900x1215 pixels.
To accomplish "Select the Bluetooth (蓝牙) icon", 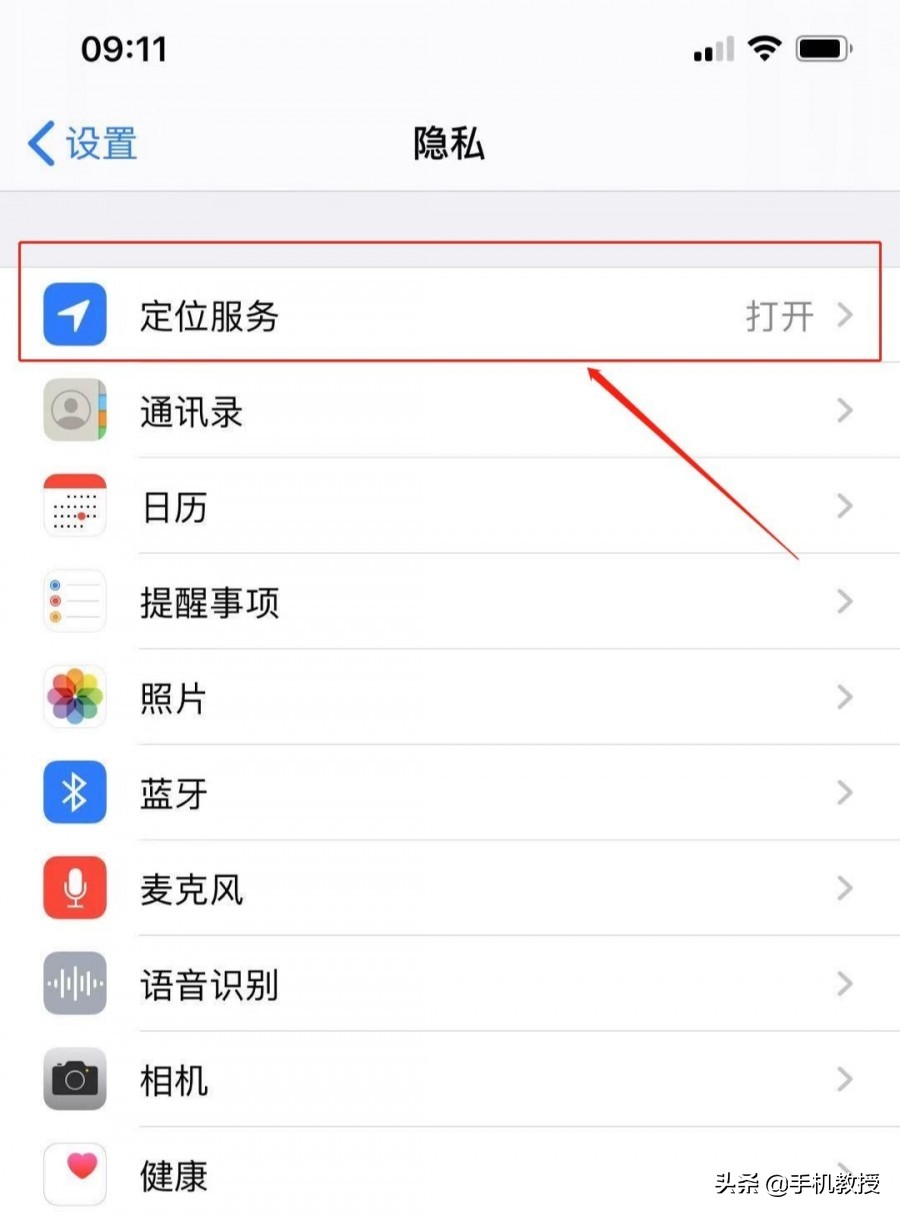I will [74, 792].
